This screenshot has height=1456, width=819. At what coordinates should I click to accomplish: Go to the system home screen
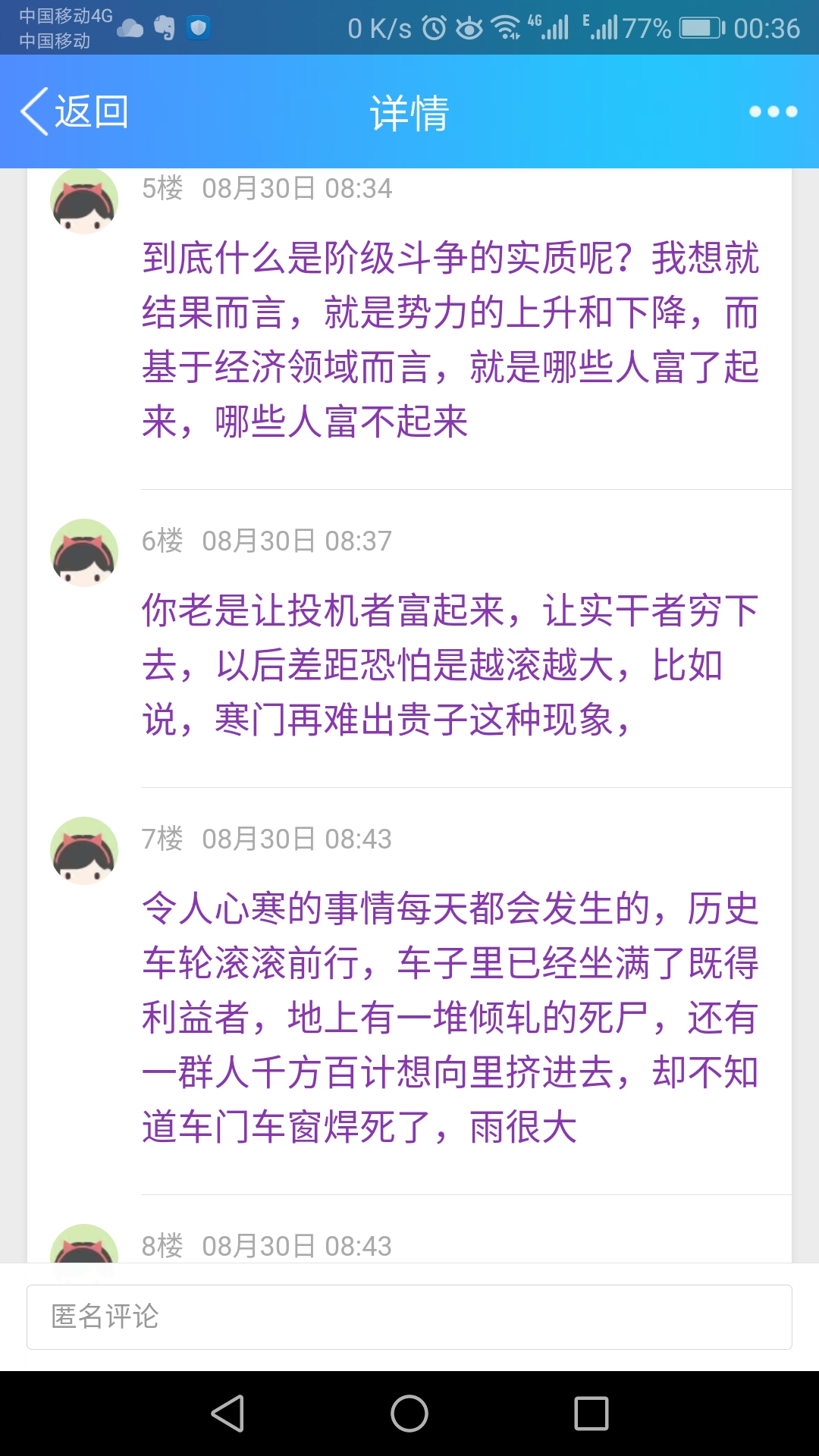[409, 1414]
